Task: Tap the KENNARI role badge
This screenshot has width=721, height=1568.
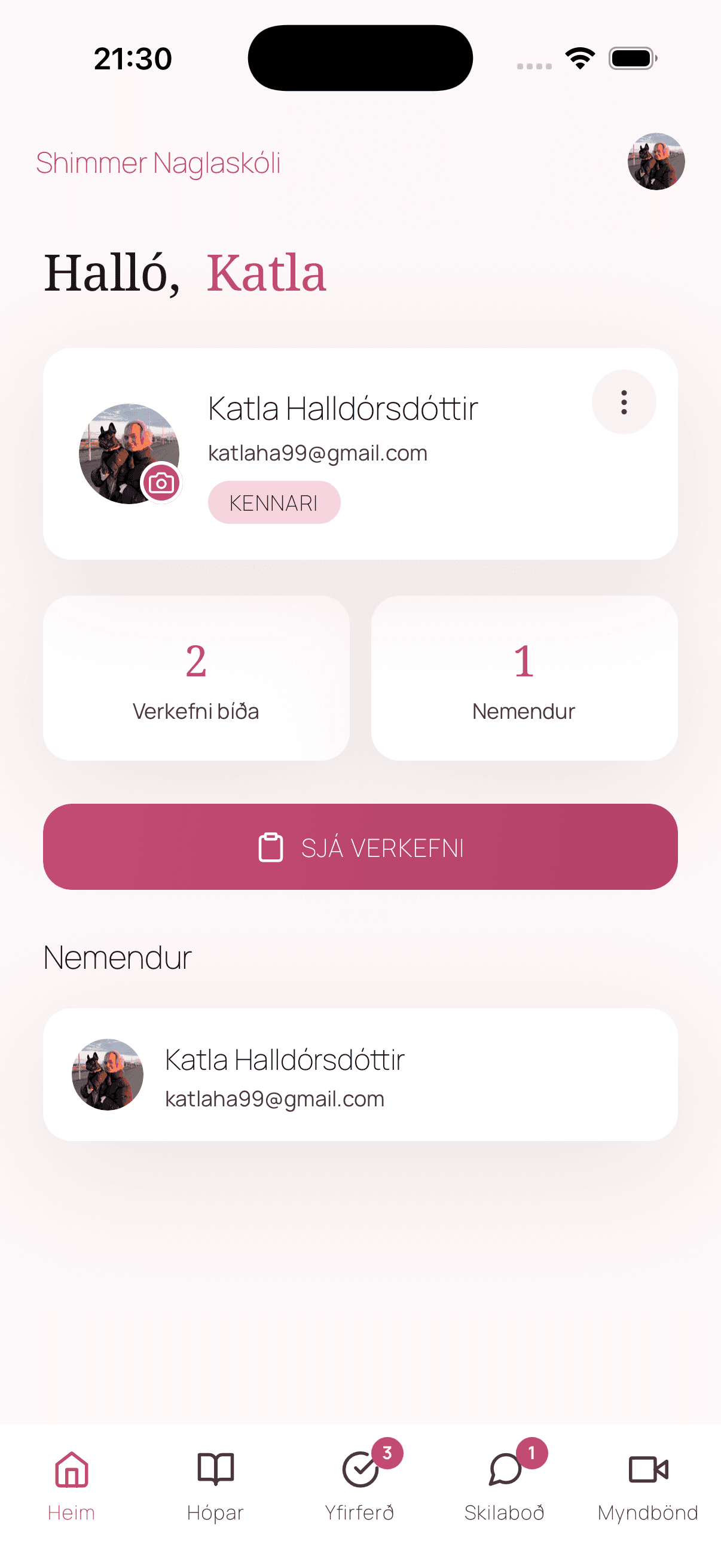Action: point(274,502)
